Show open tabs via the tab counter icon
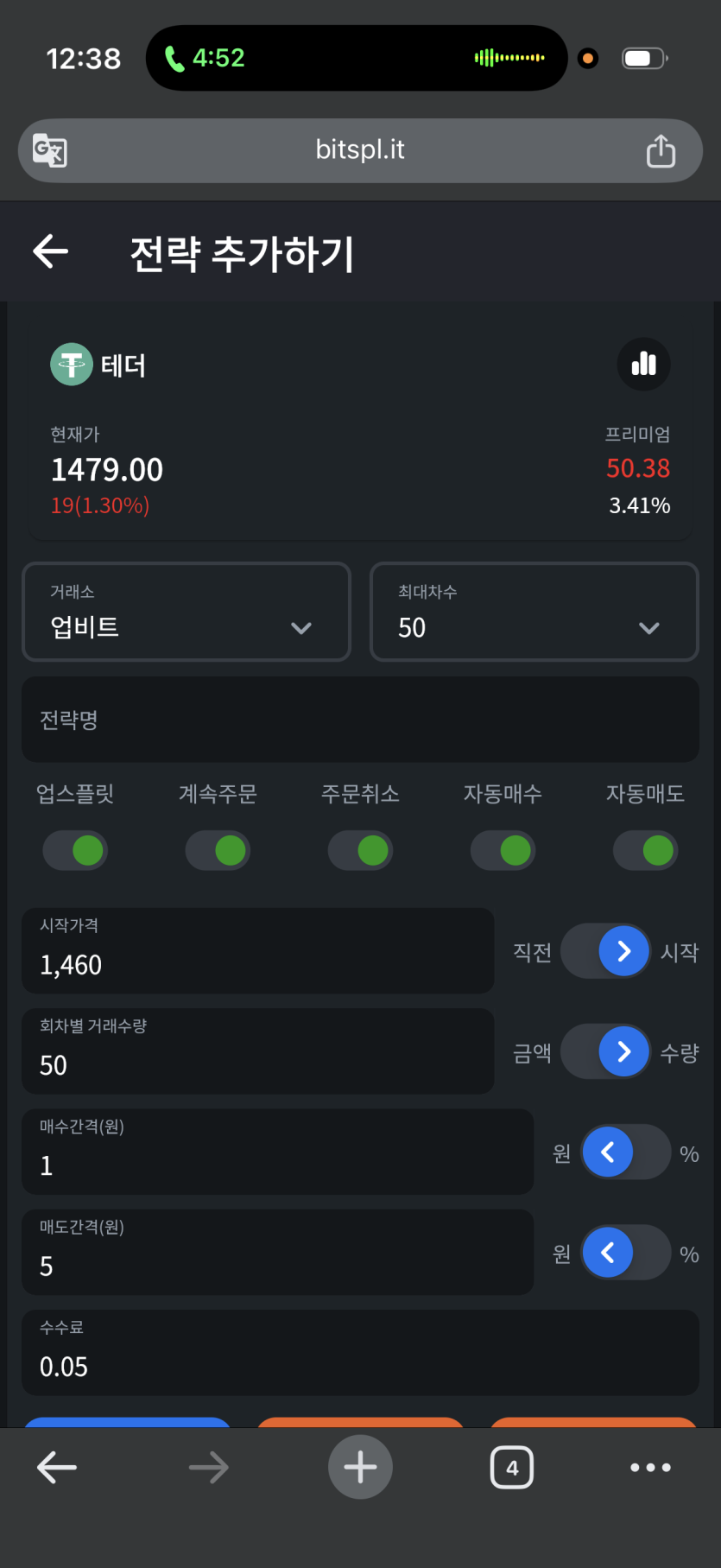Screen dimensions: 721x1568 coord(511,1466)
